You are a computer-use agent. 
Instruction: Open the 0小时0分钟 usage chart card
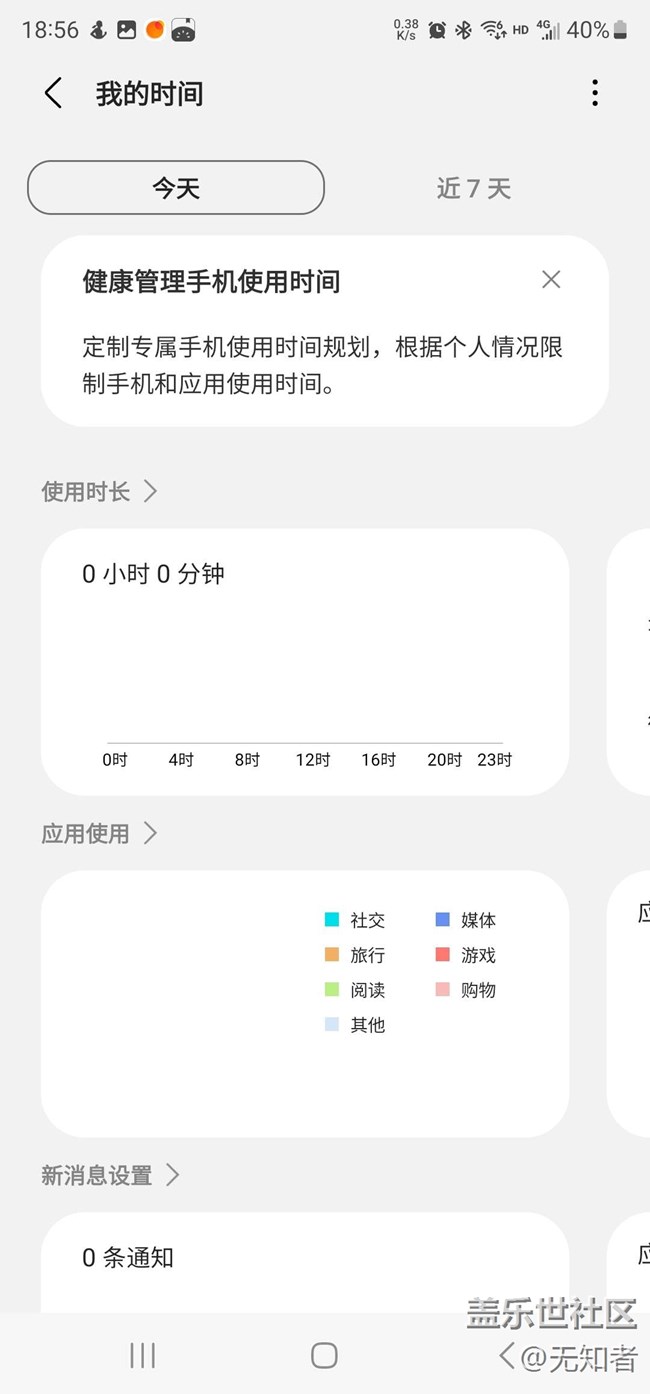pyautogui.click(x=305, y=662)
